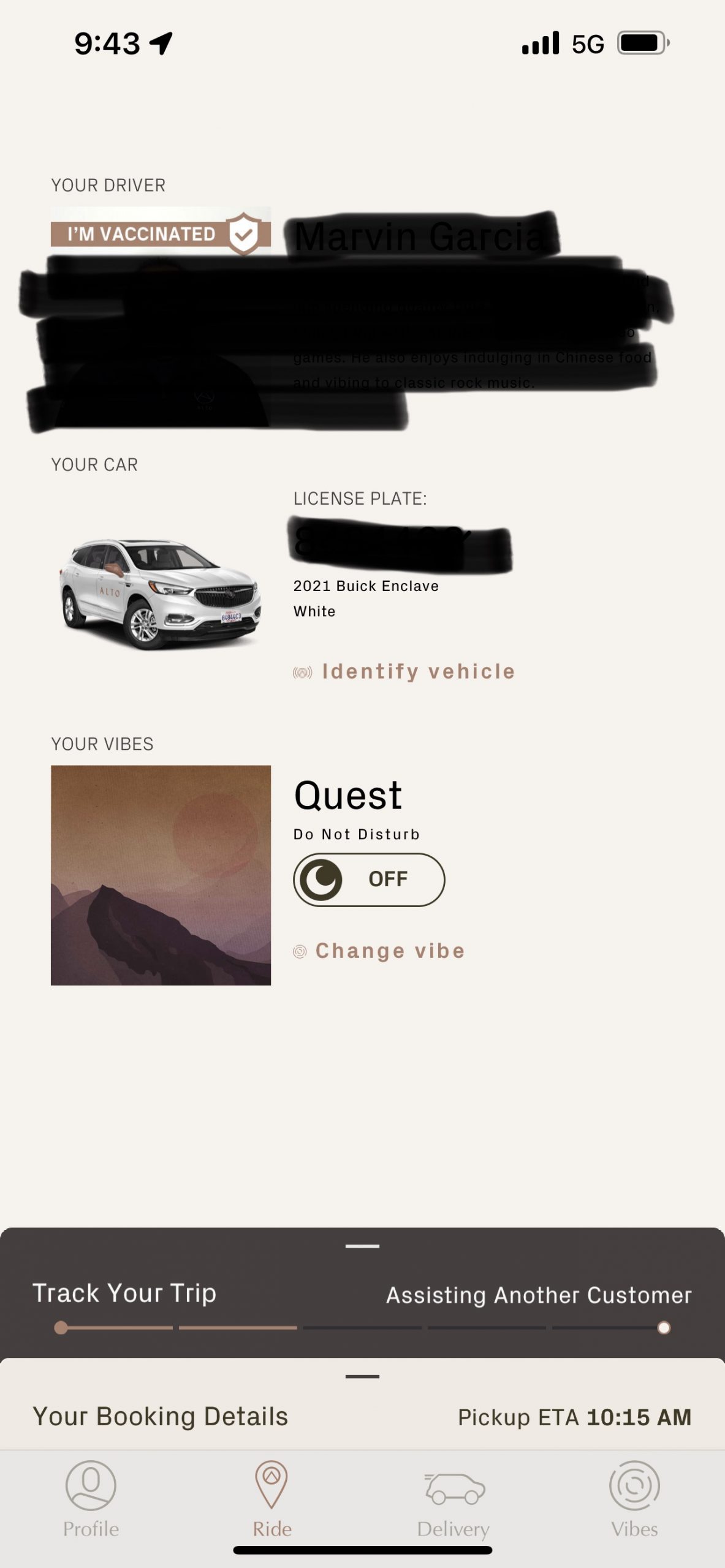The width and height of the screenshot is (725, 1568).
Task: Turn on the Do Not Disturb toggle
Action: coord(368,879)
